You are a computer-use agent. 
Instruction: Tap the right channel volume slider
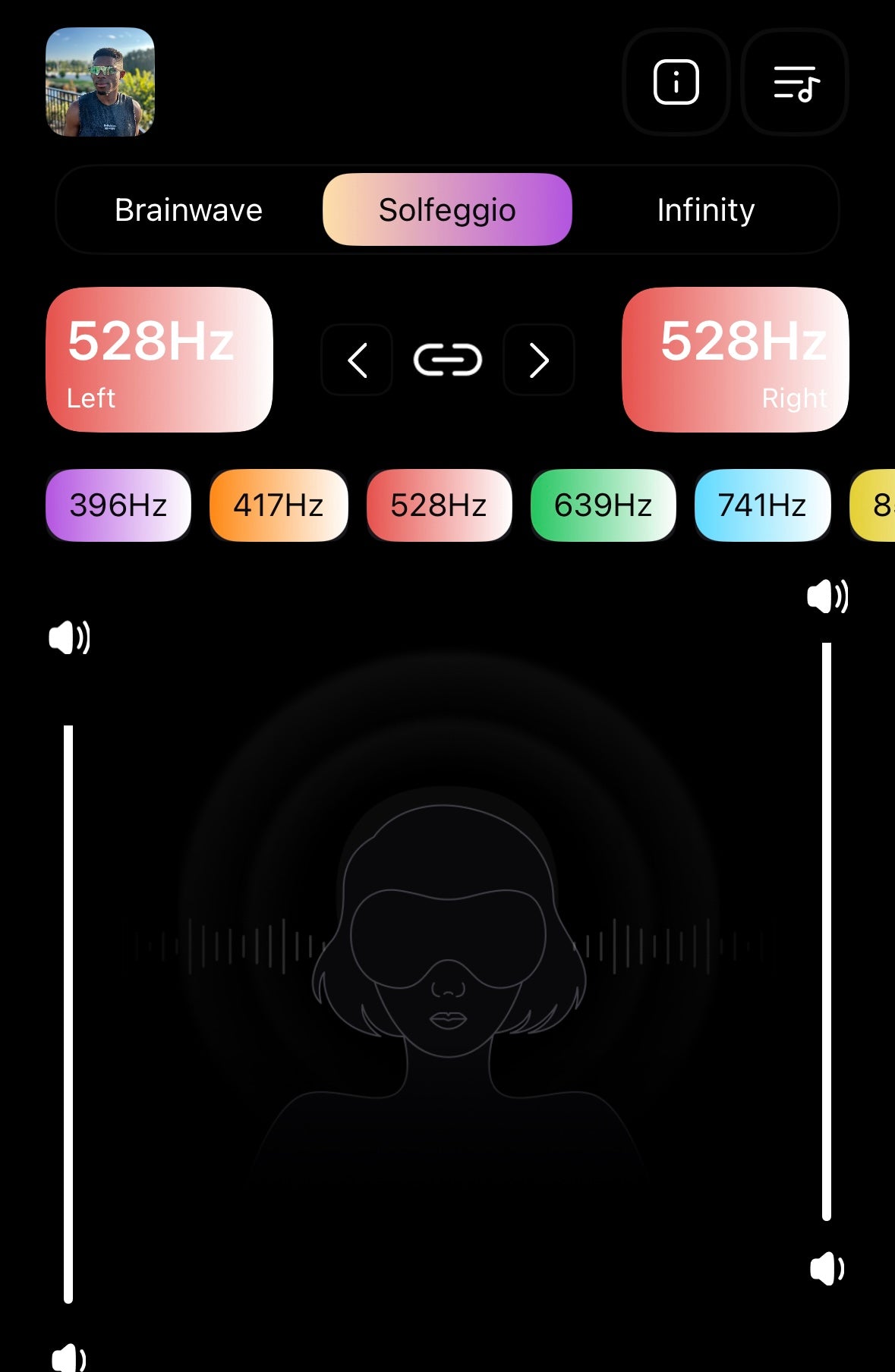(x=827, y=931)
